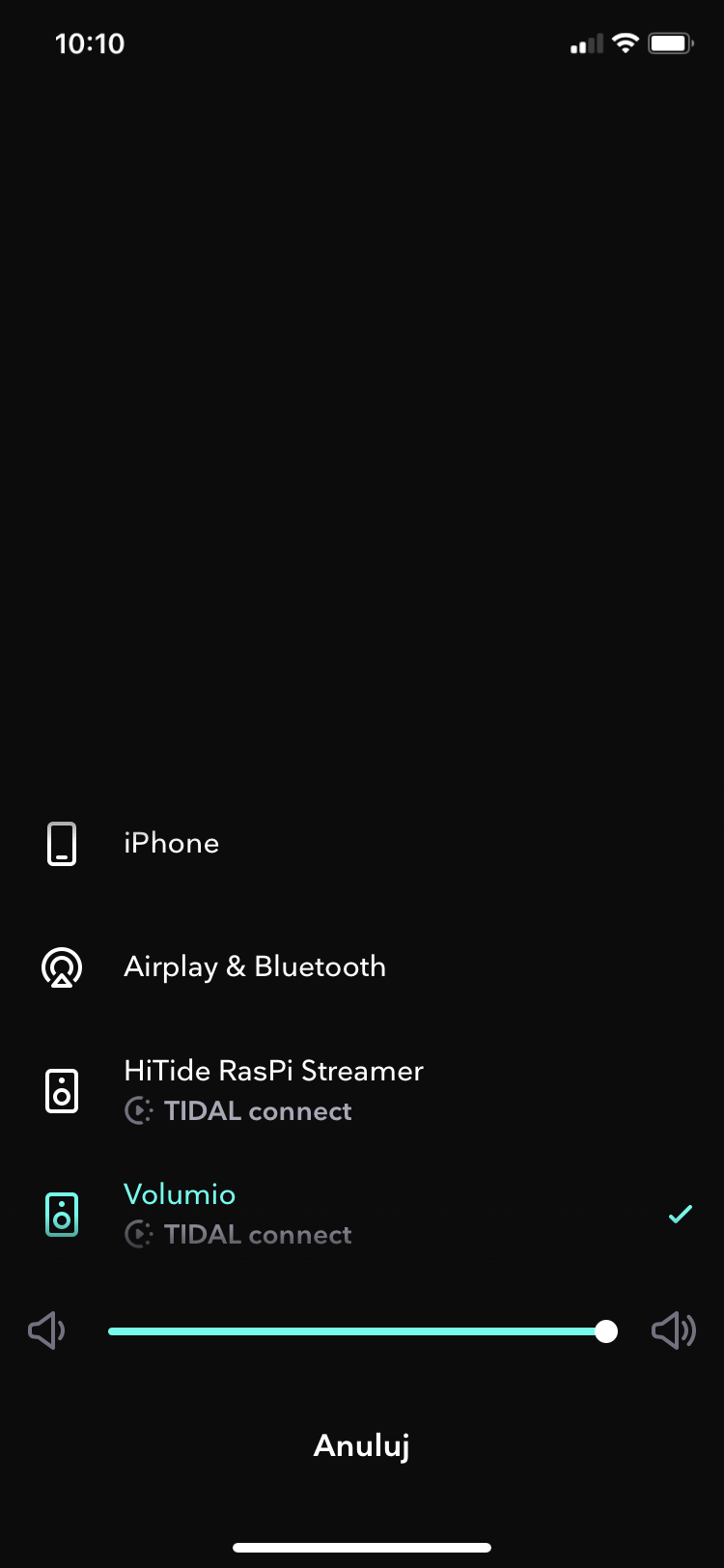Screen dimensions: 724x1568
Task: Select the Volumio TIDAL connect device
Action: pyautogui.click(x=362, y=1215)
